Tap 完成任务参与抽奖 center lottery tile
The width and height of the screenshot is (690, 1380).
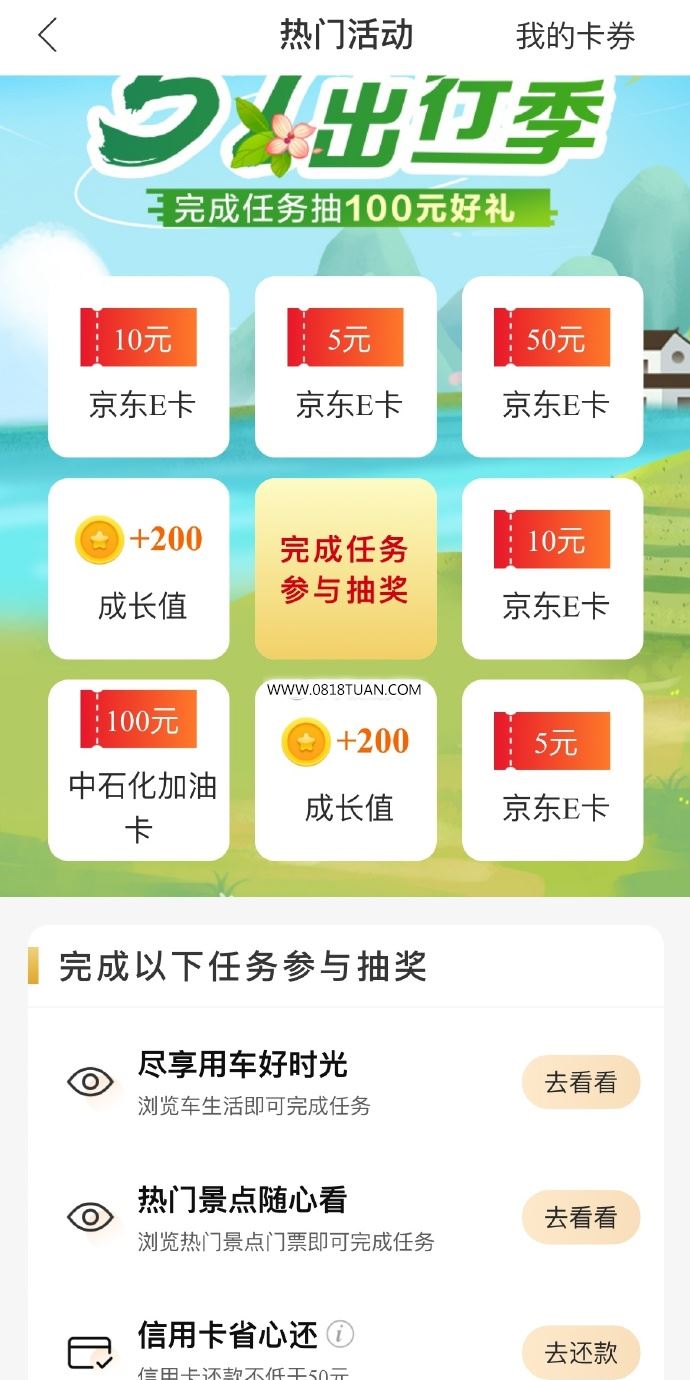click(x=346, y=569)
